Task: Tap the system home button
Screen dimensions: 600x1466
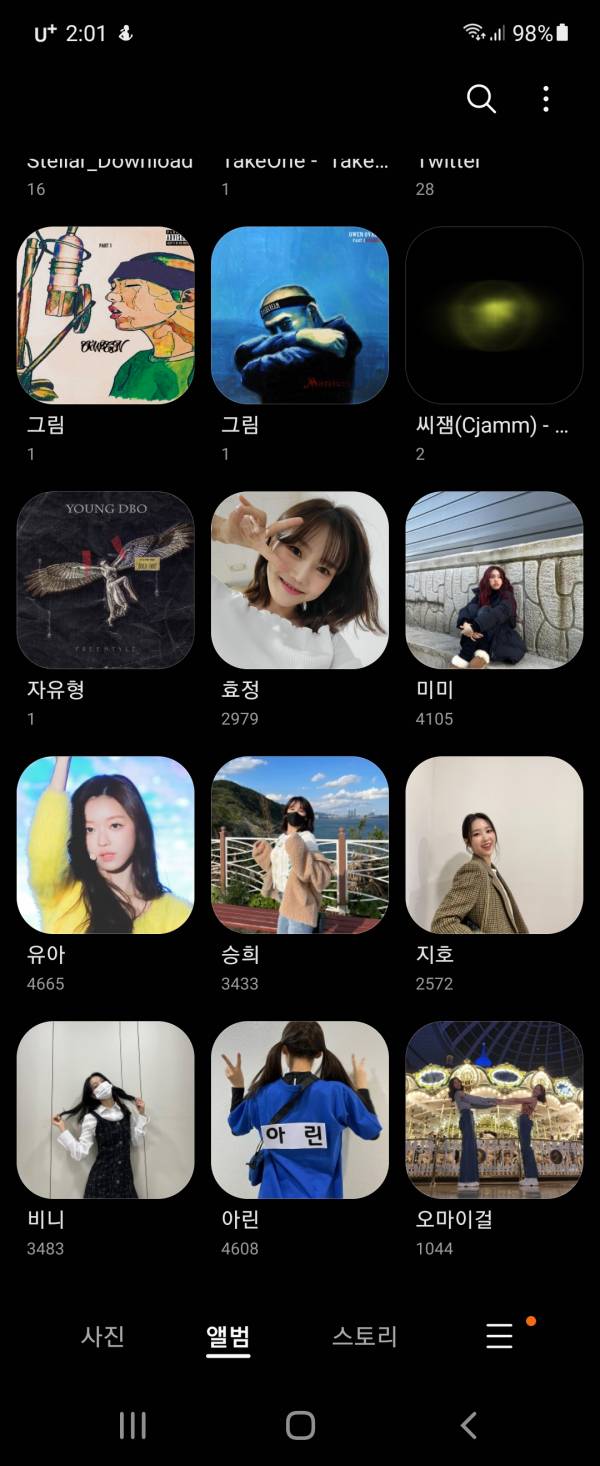Action: click(x=300, y=1425)
